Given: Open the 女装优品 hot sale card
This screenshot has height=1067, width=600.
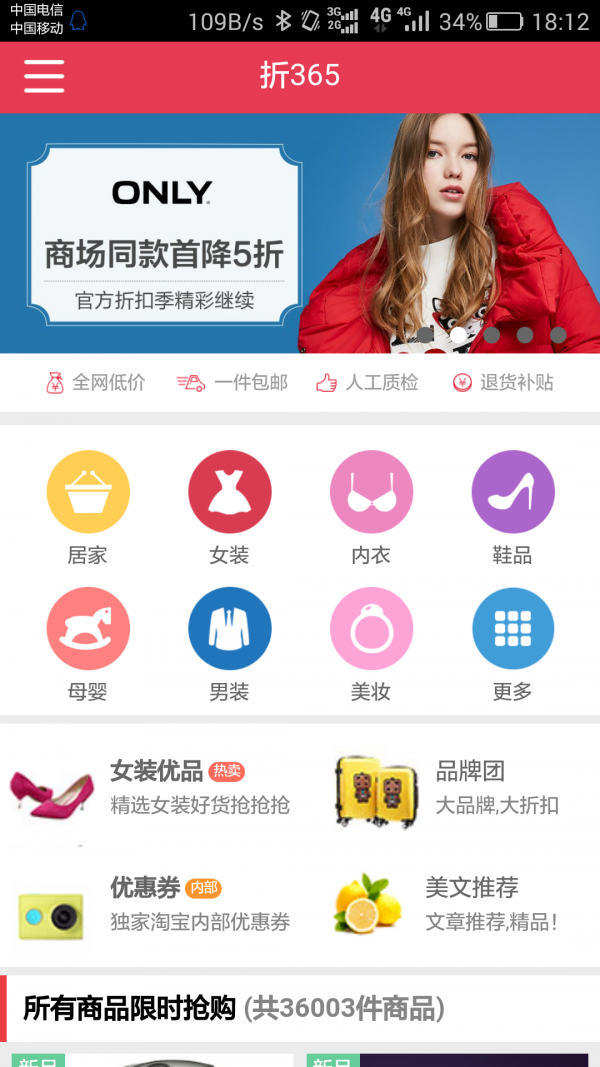Looking at the screenshot, I should pyautogui.click(x=150, y=788).
